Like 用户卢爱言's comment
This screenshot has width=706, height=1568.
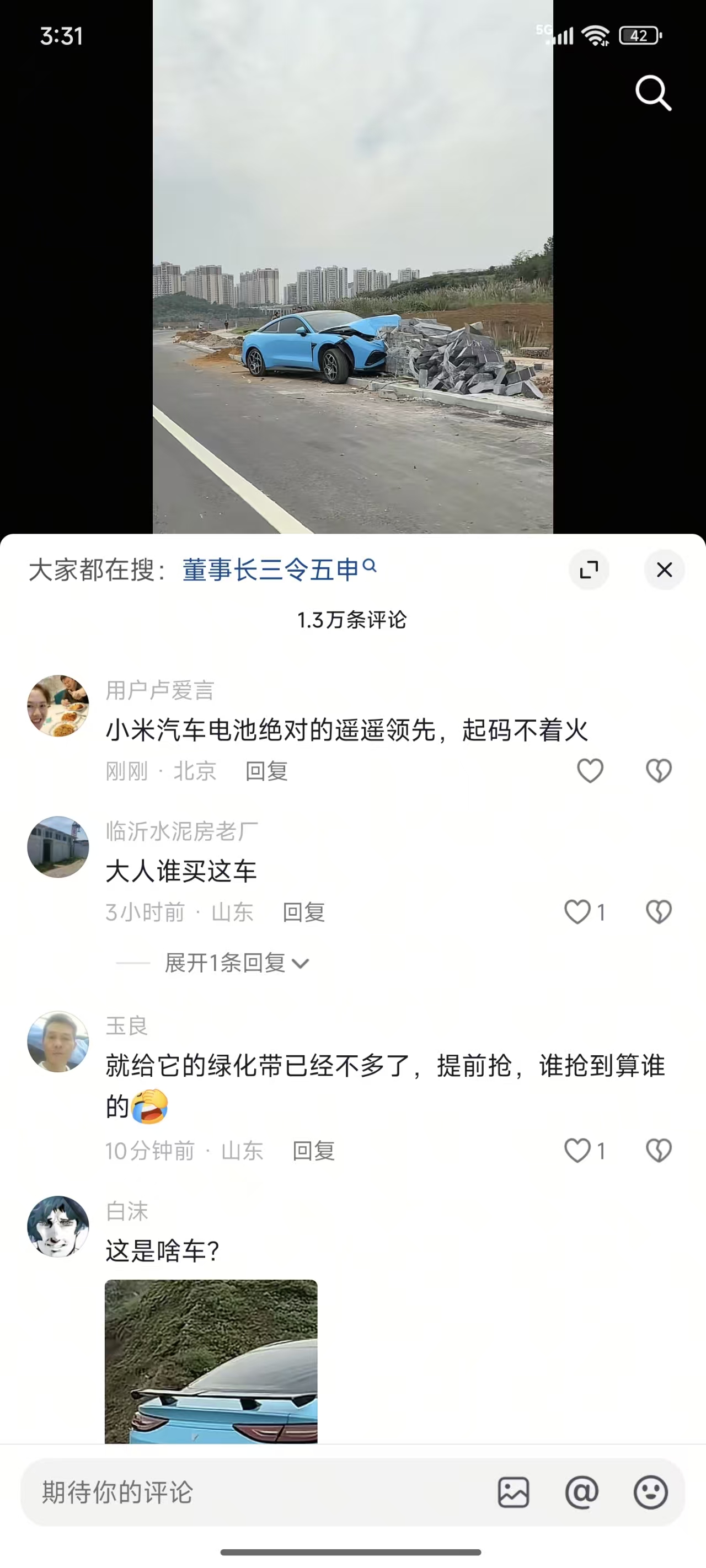pyautogui.click(x=590, y=771)
